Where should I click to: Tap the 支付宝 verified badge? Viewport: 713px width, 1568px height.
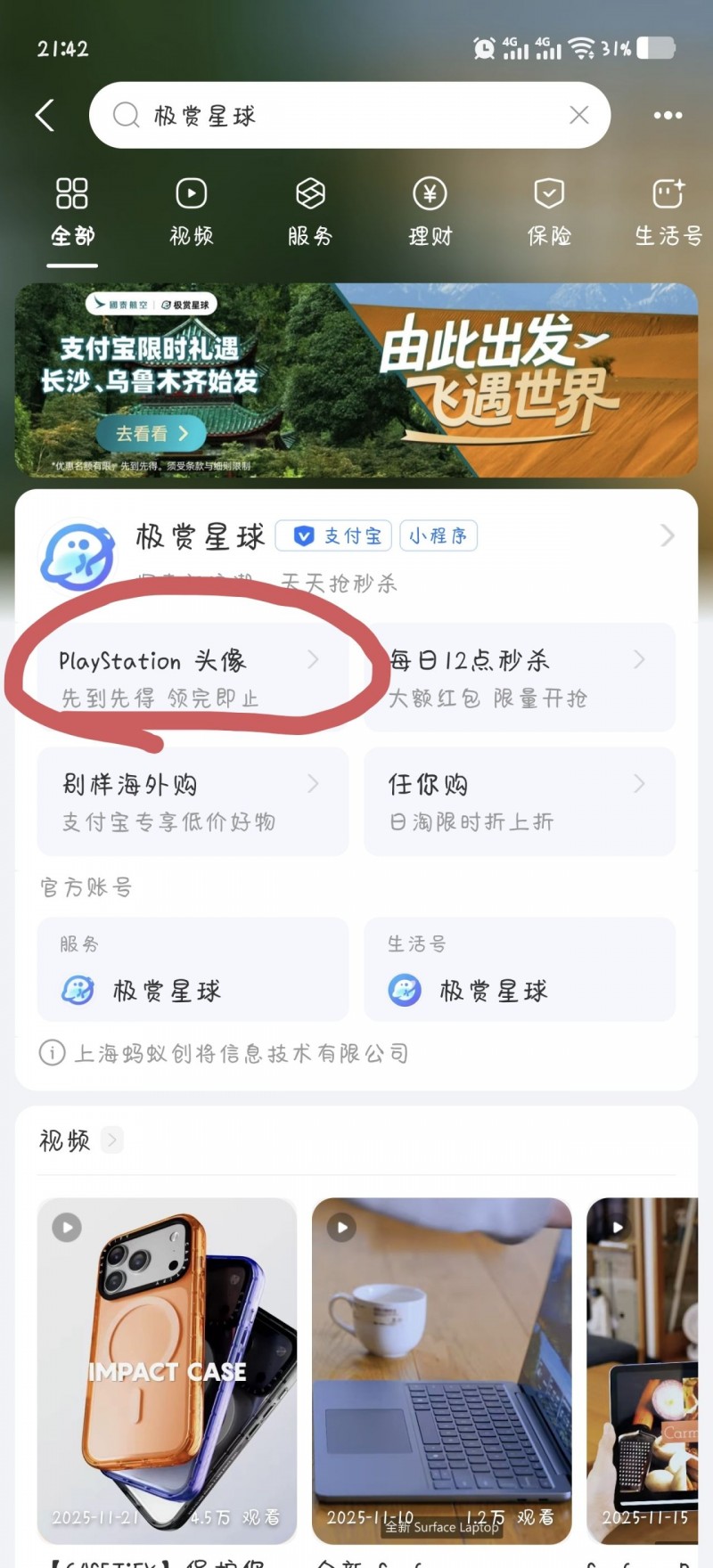pyautogui.click(x=333, y=535)
